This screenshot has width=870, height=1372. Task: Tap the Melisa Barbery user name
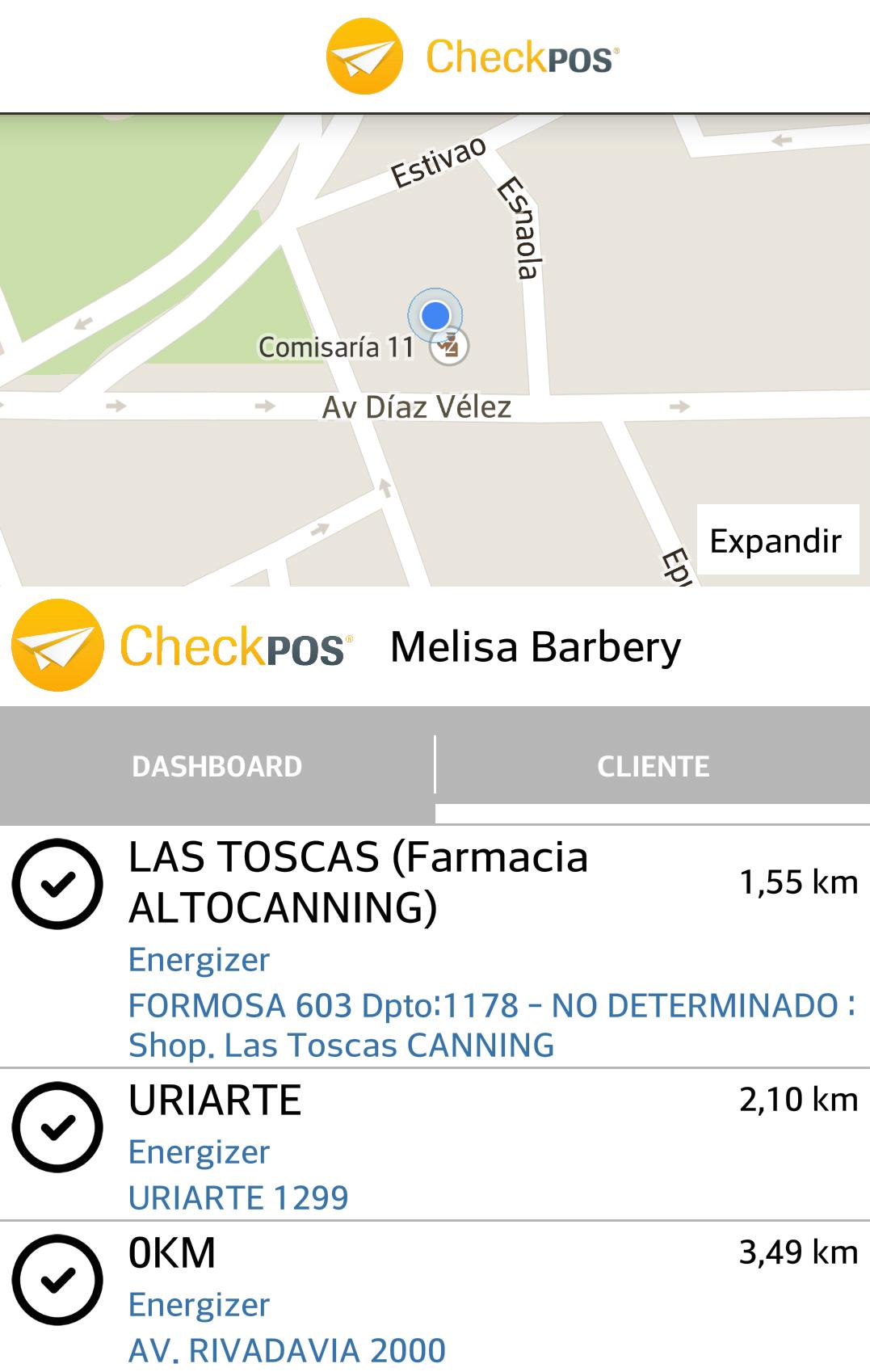click(536, 646)
